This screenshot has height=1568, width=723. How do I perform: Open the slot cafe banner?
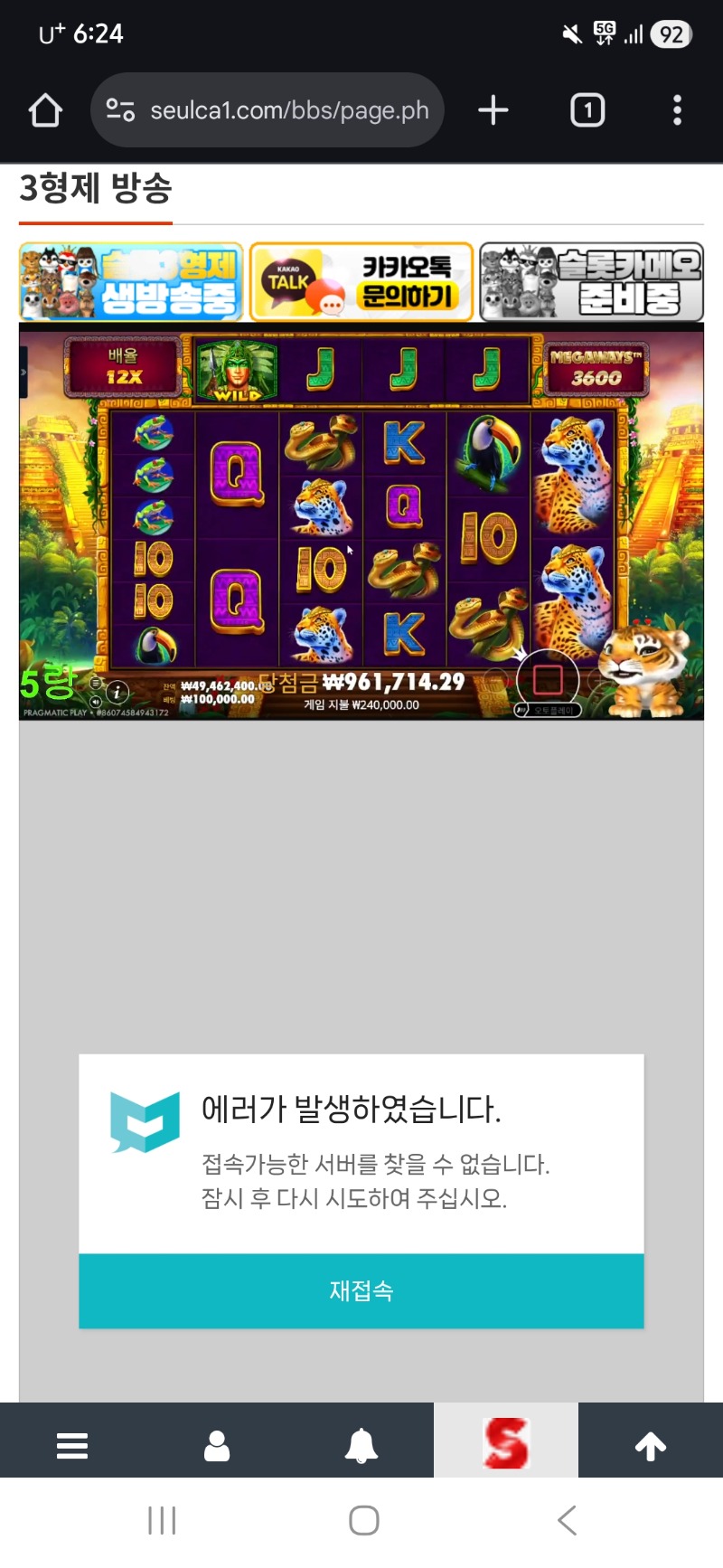pyautogui.click(x=591, y=282)
